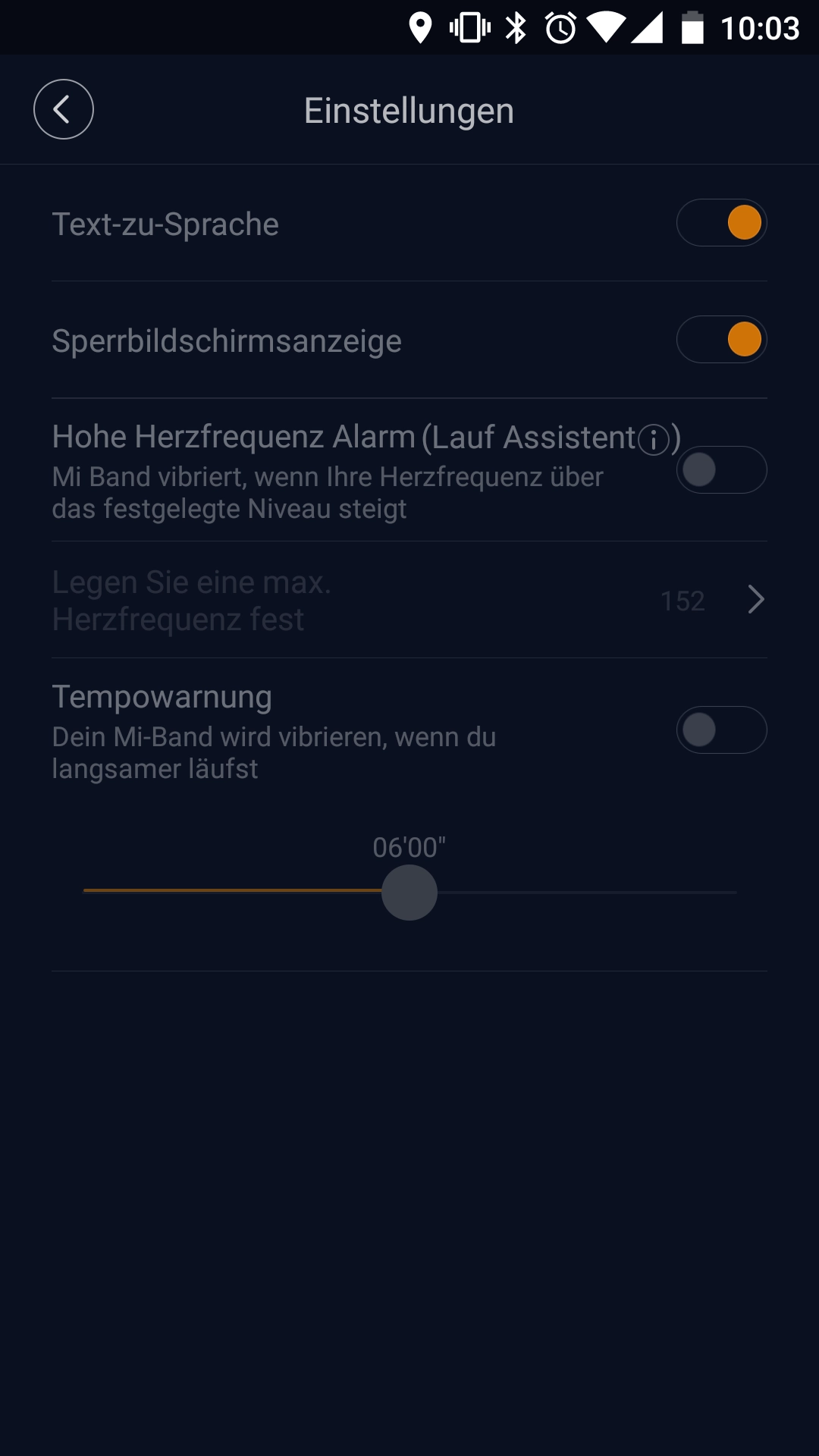Enable Hohe Herzfrequenz Alarm
Viewport: 819px width, 1456px height.
click(x=721, y=470)
